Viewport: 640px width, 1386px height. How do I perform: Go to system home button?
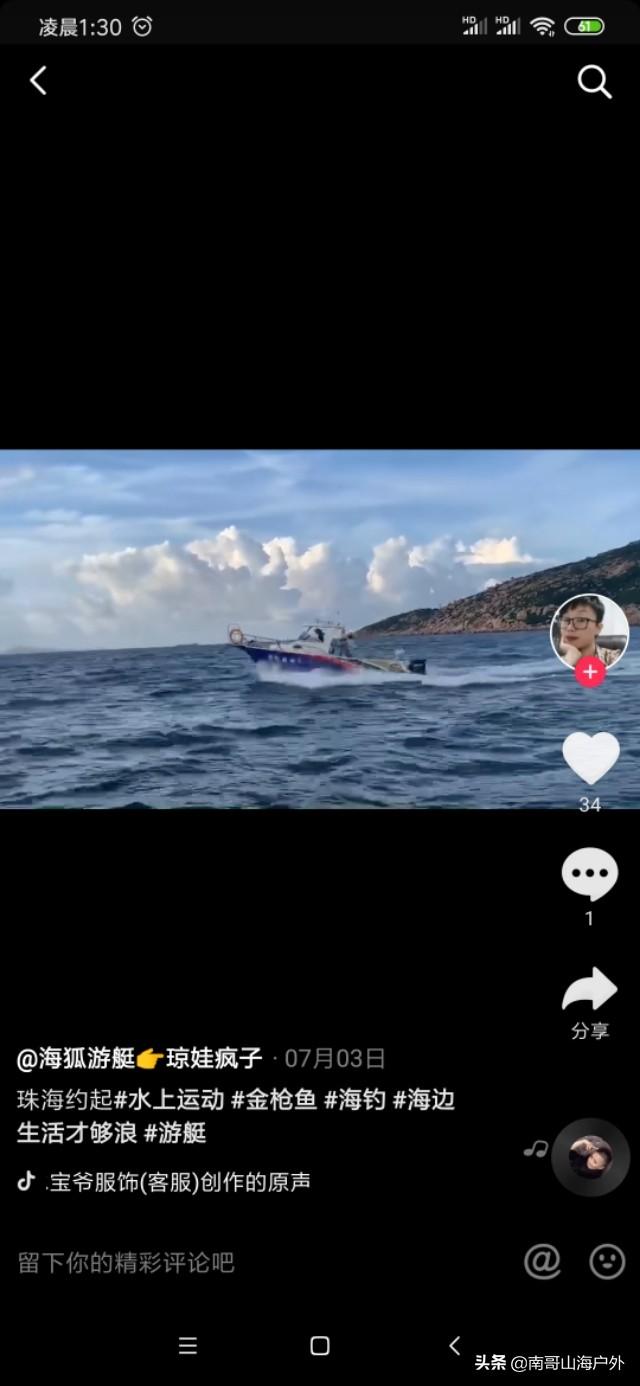click(x=320, y=1346)
